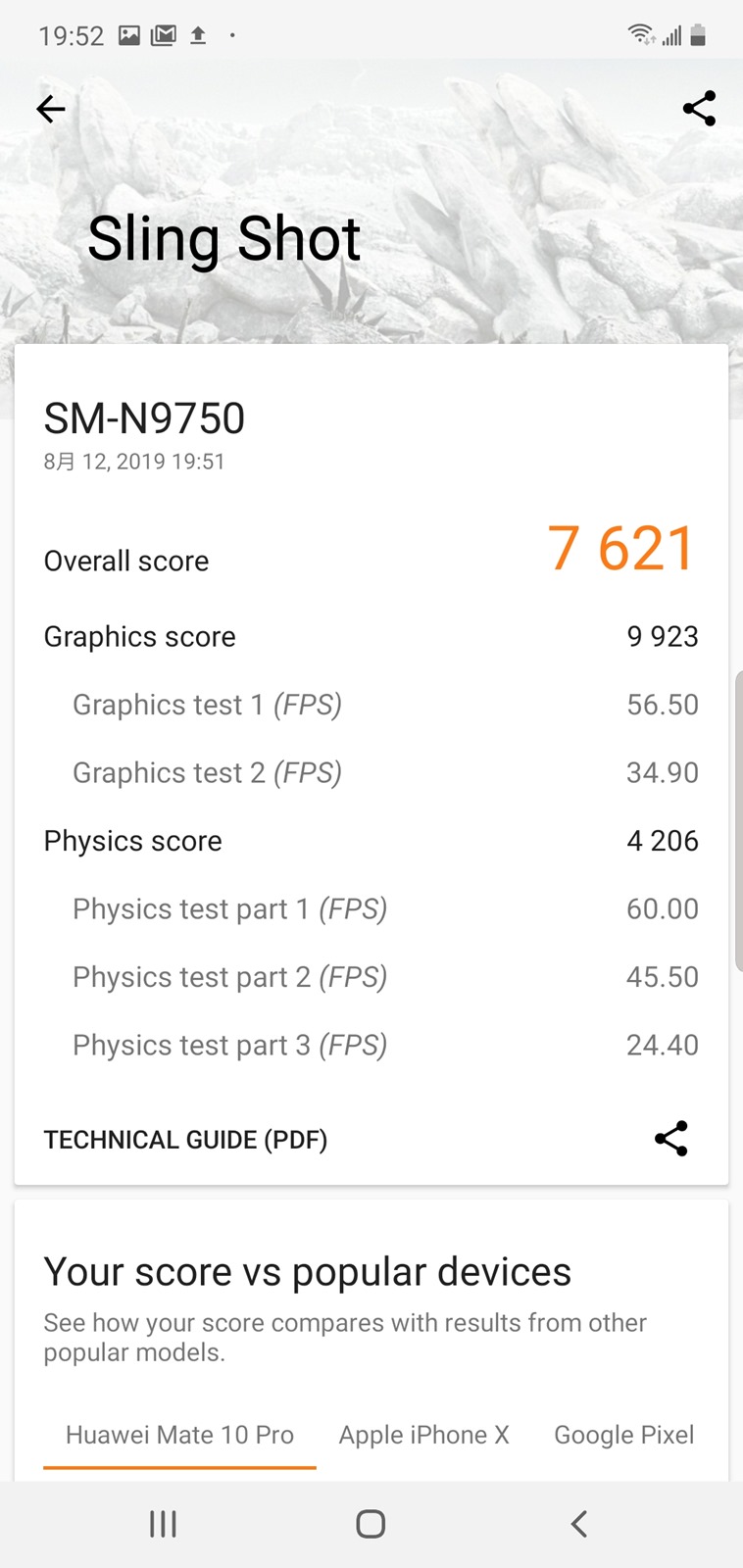
Task: Select the Apple iPhone X tab
Action: coord(423,1435)
